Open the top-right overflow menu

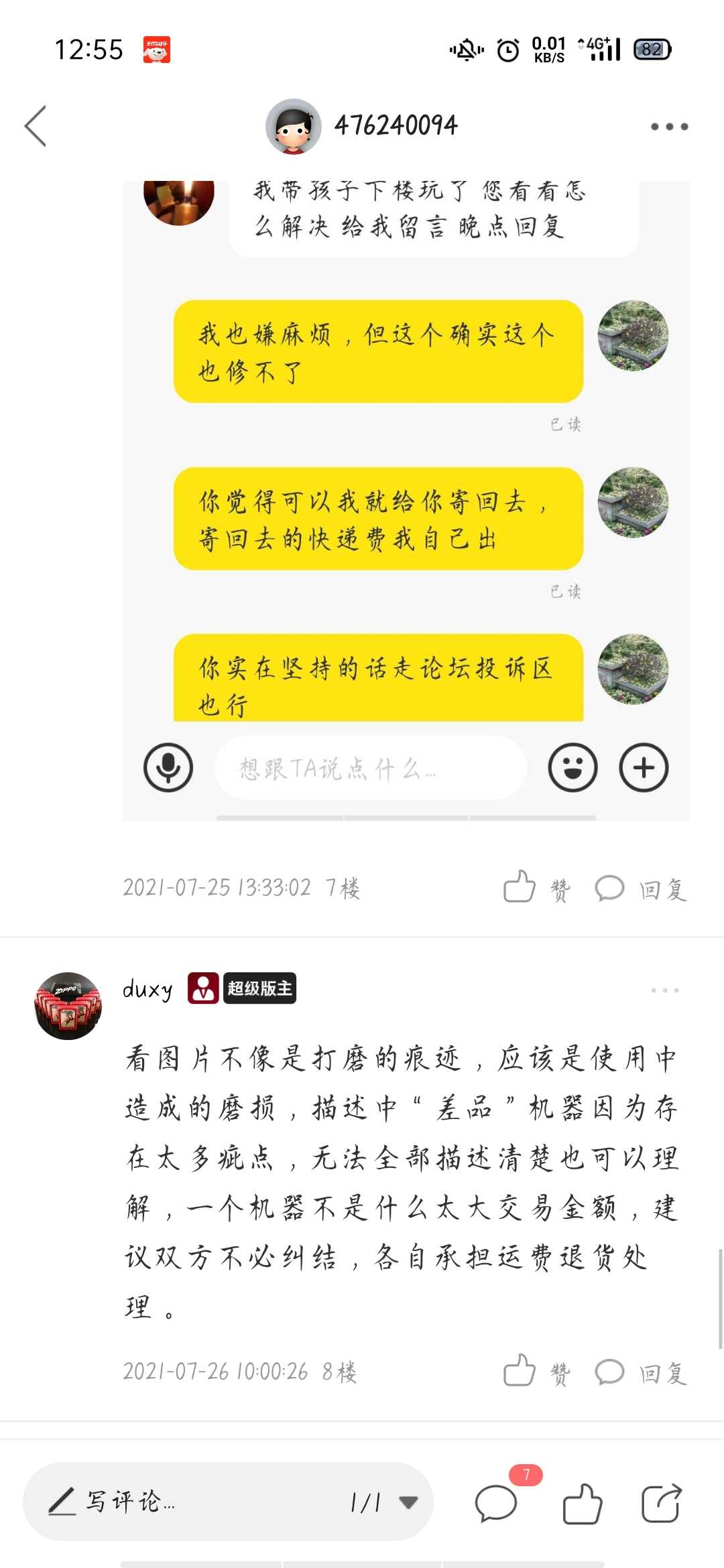pos(668,127)
